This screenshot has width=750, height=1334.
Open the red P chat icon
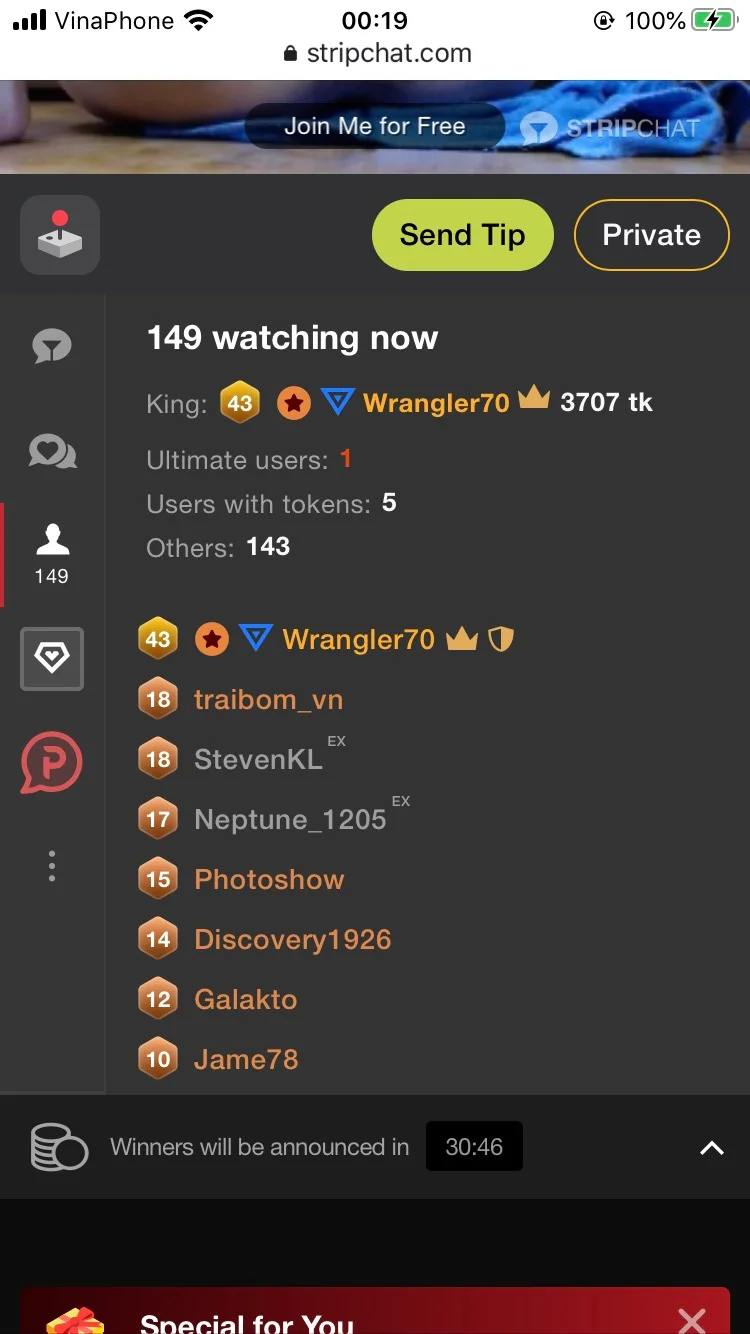pos(52,762)
